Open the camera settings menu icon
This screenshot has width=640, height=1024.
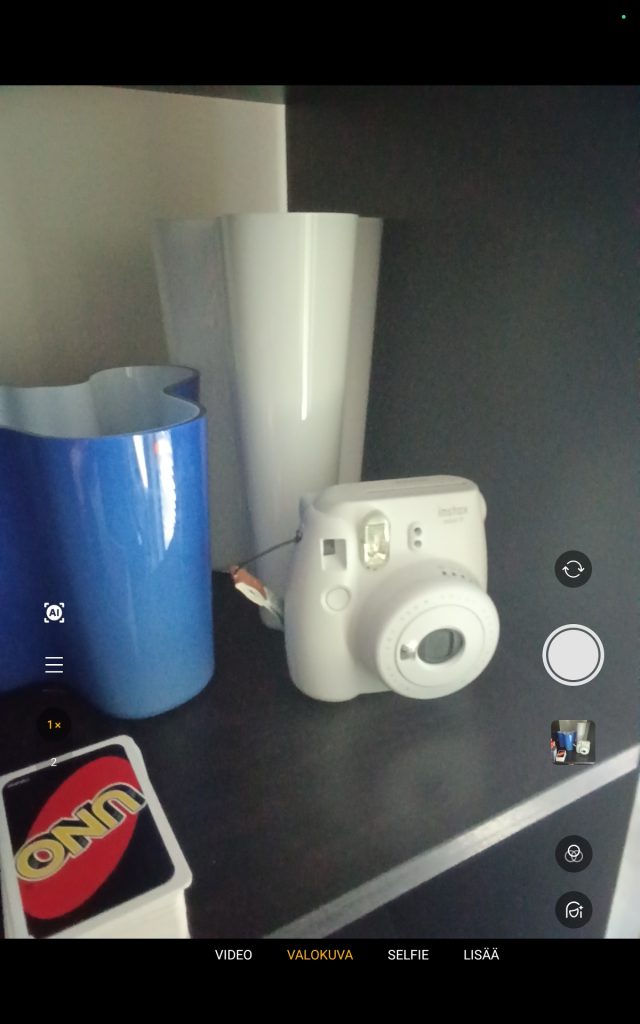click(x=54, y=665)
